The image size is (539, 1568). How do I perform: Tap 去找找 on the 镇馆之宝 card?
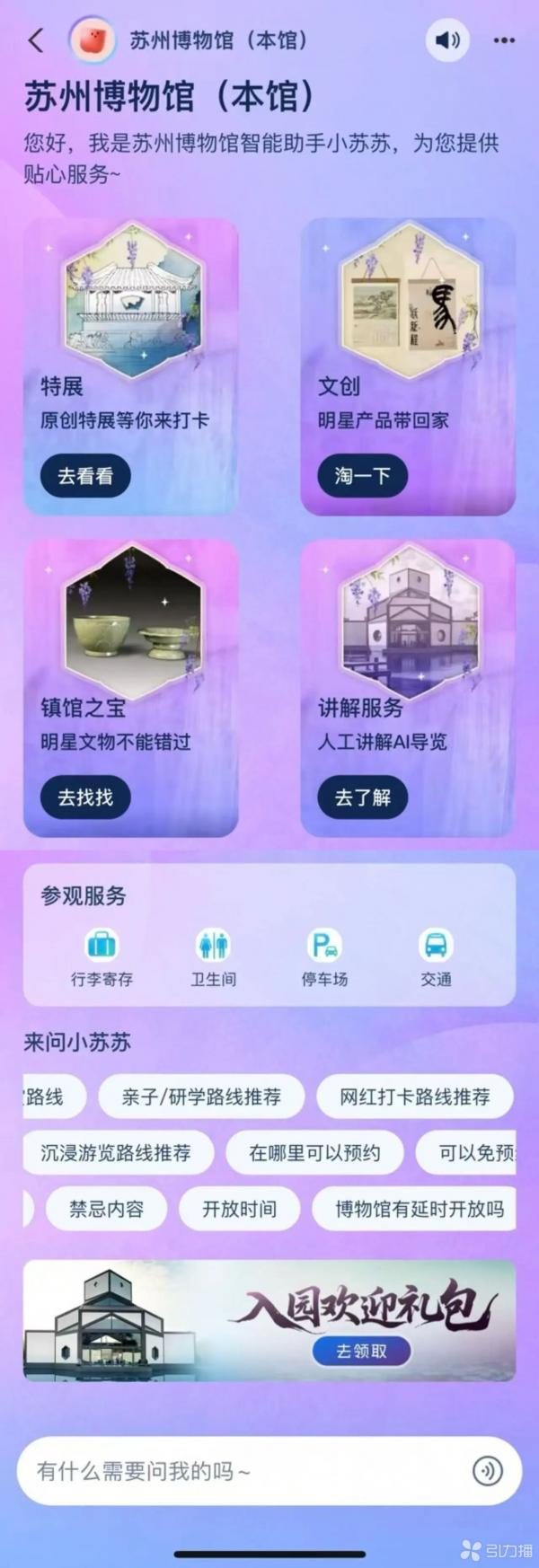(x=85, y=797)
